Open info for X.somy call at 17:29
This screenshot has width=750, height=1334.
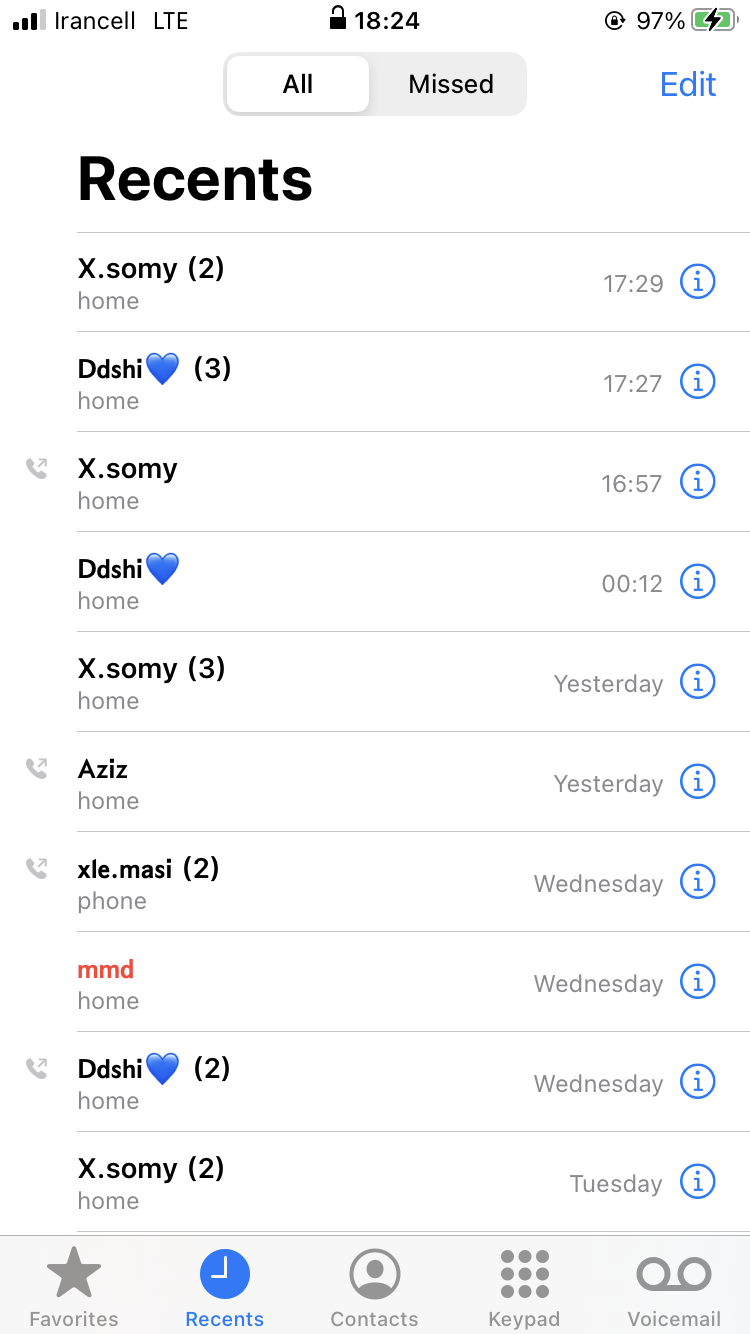pos(697,282)
